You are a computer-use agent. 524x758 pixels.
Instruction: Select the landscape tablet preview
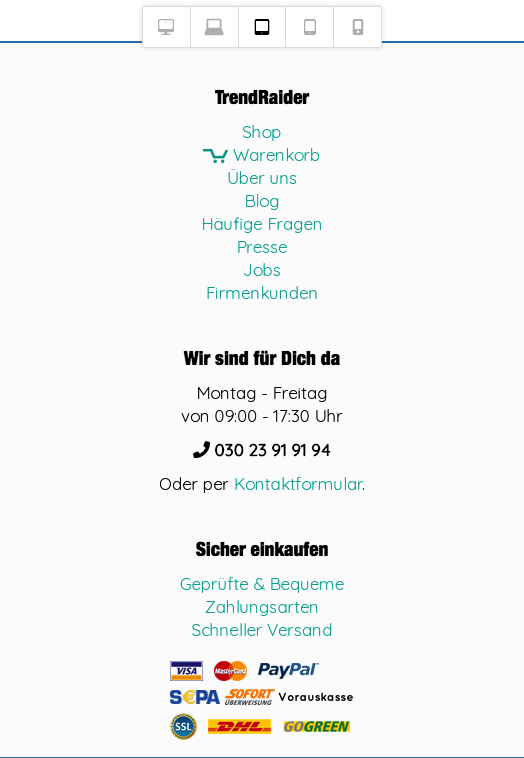click(262, 27)
